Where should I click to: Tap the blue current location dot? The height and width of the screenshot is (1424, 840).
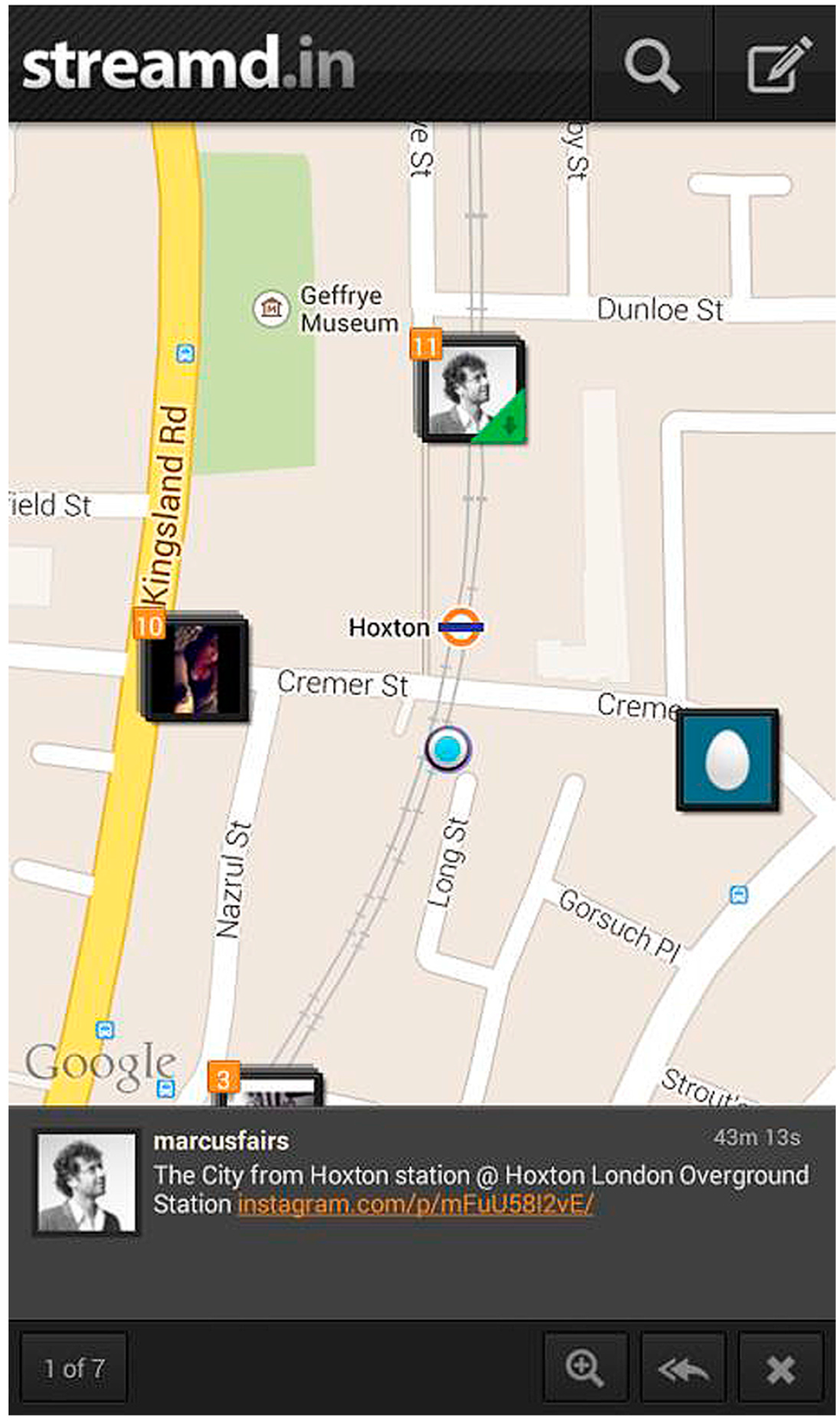pyautogui.click(x=448, y=749)
